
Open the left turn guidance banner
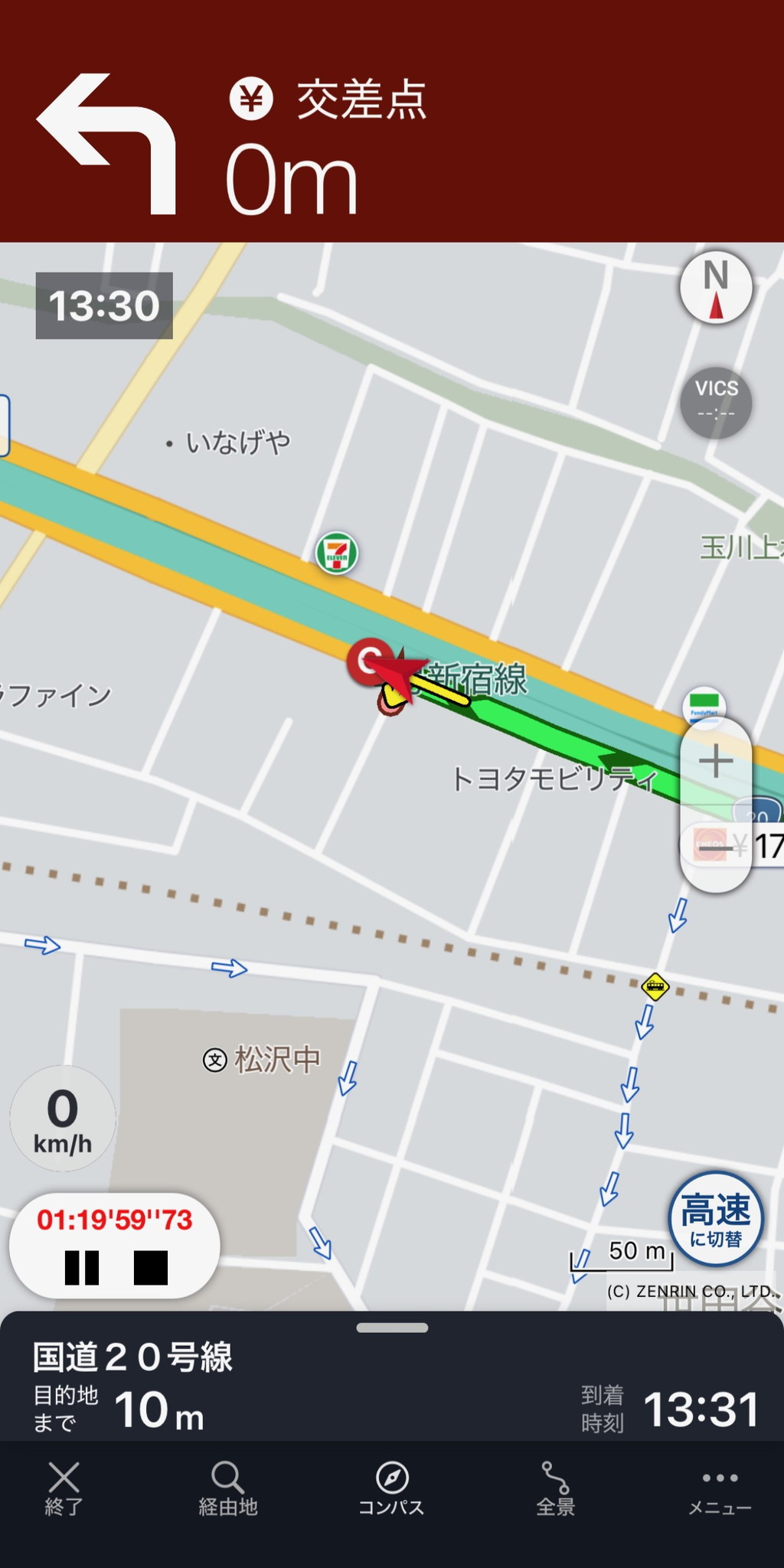pos(392,121)
